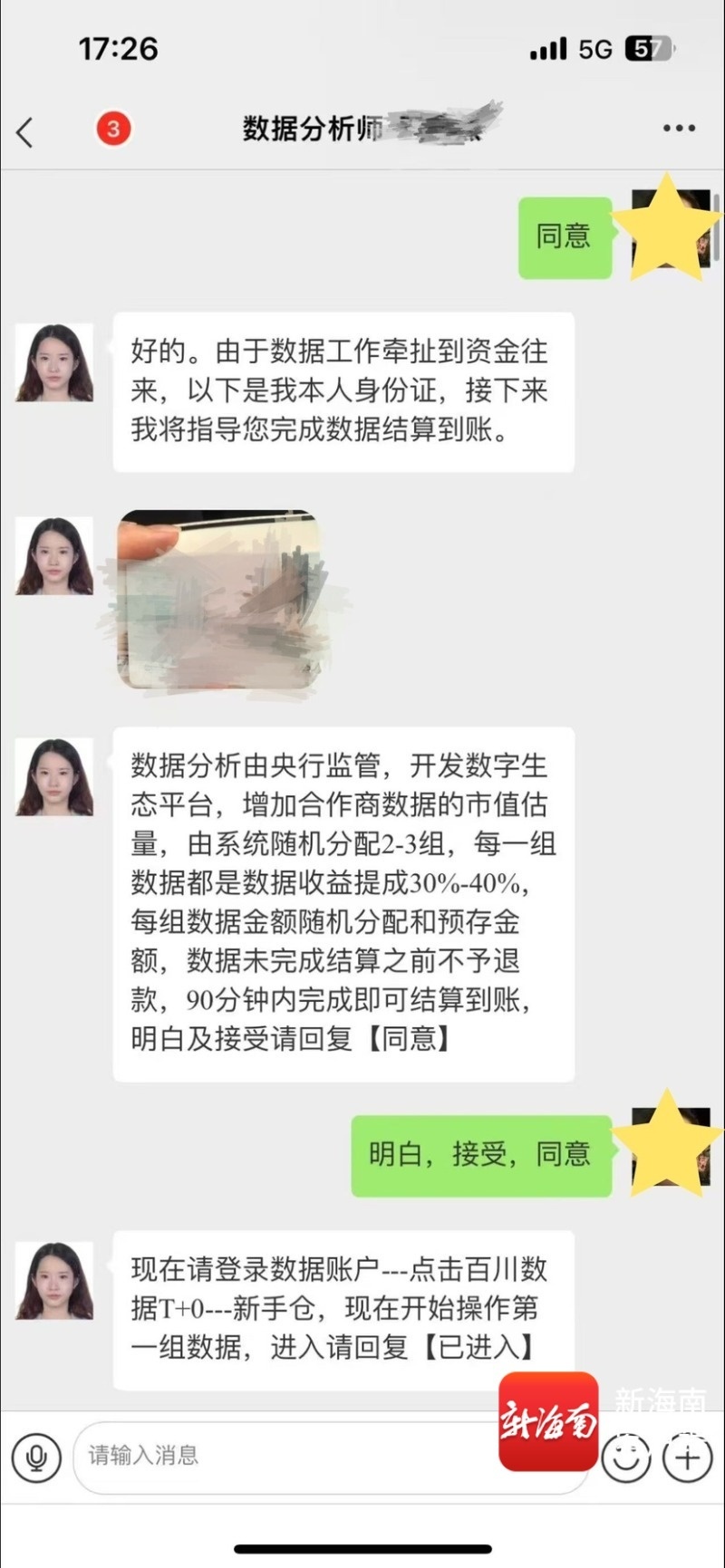Open the chat's three-dot options menu
The height and width of the screenshot is (1568, 725).
pos(678,129)
